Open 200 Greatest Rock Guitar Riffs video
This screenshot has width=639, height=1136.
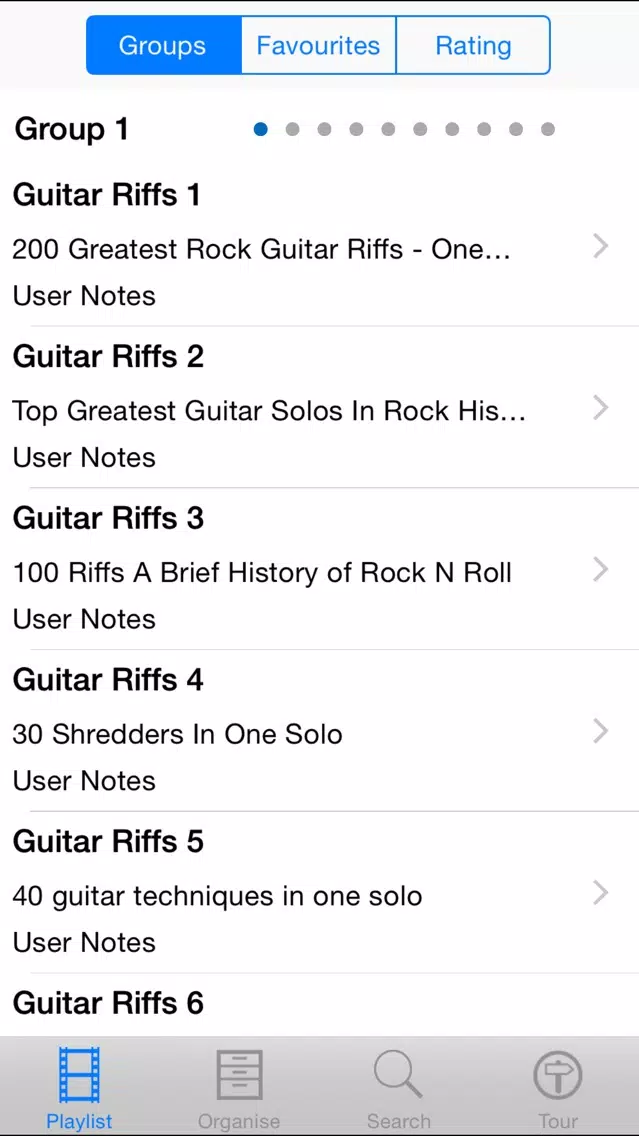coord(320,246)
